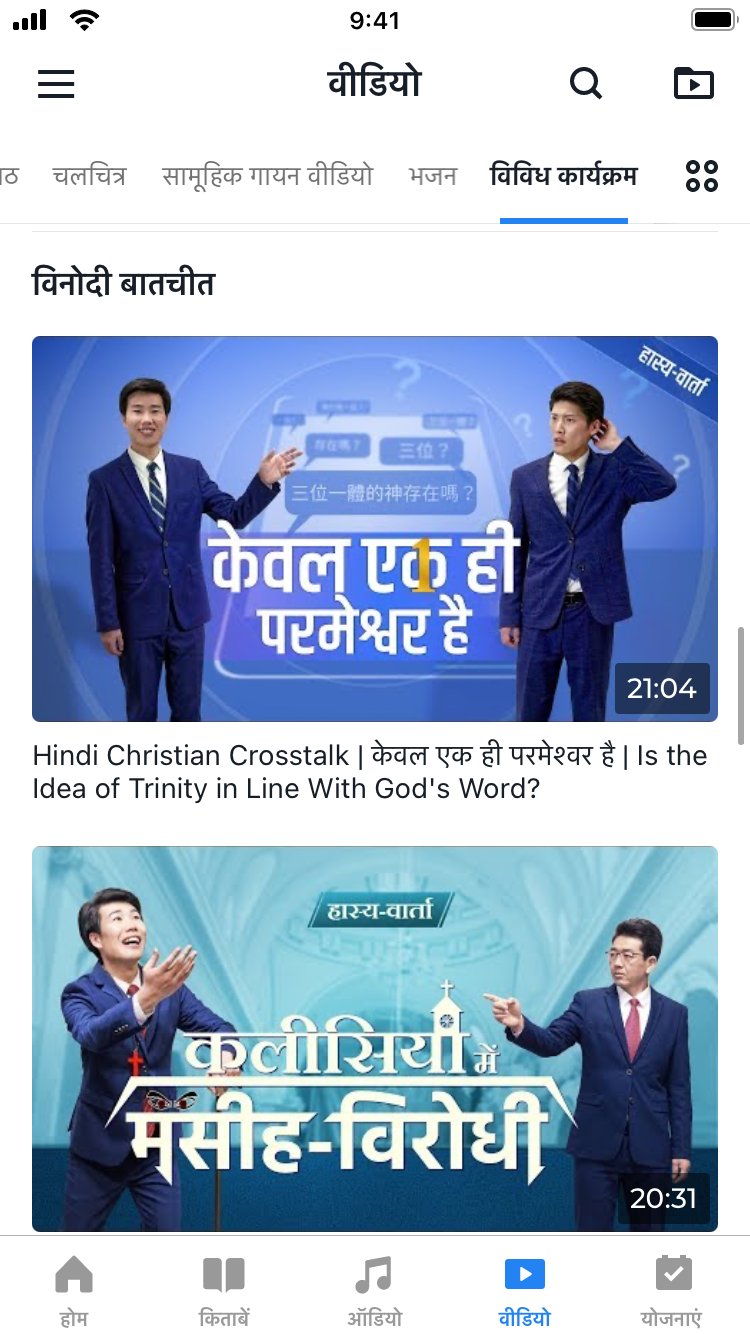Play the केवल एक ही परमेश्वर है video
Screen dimensions: 750x1334
click(375, 528)
